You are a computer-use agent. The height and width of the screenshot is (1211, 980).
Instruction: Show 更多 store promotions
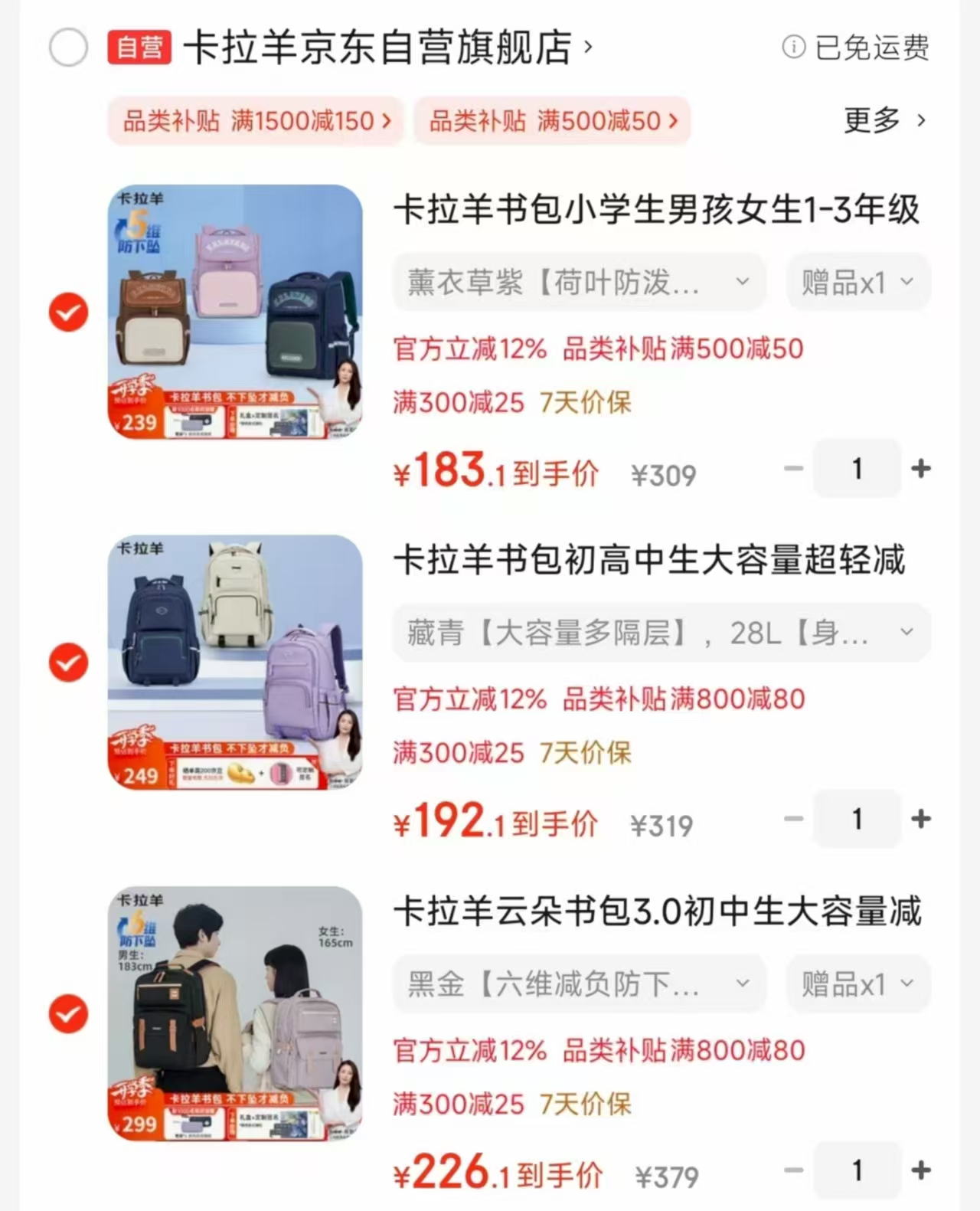(884, 120)
